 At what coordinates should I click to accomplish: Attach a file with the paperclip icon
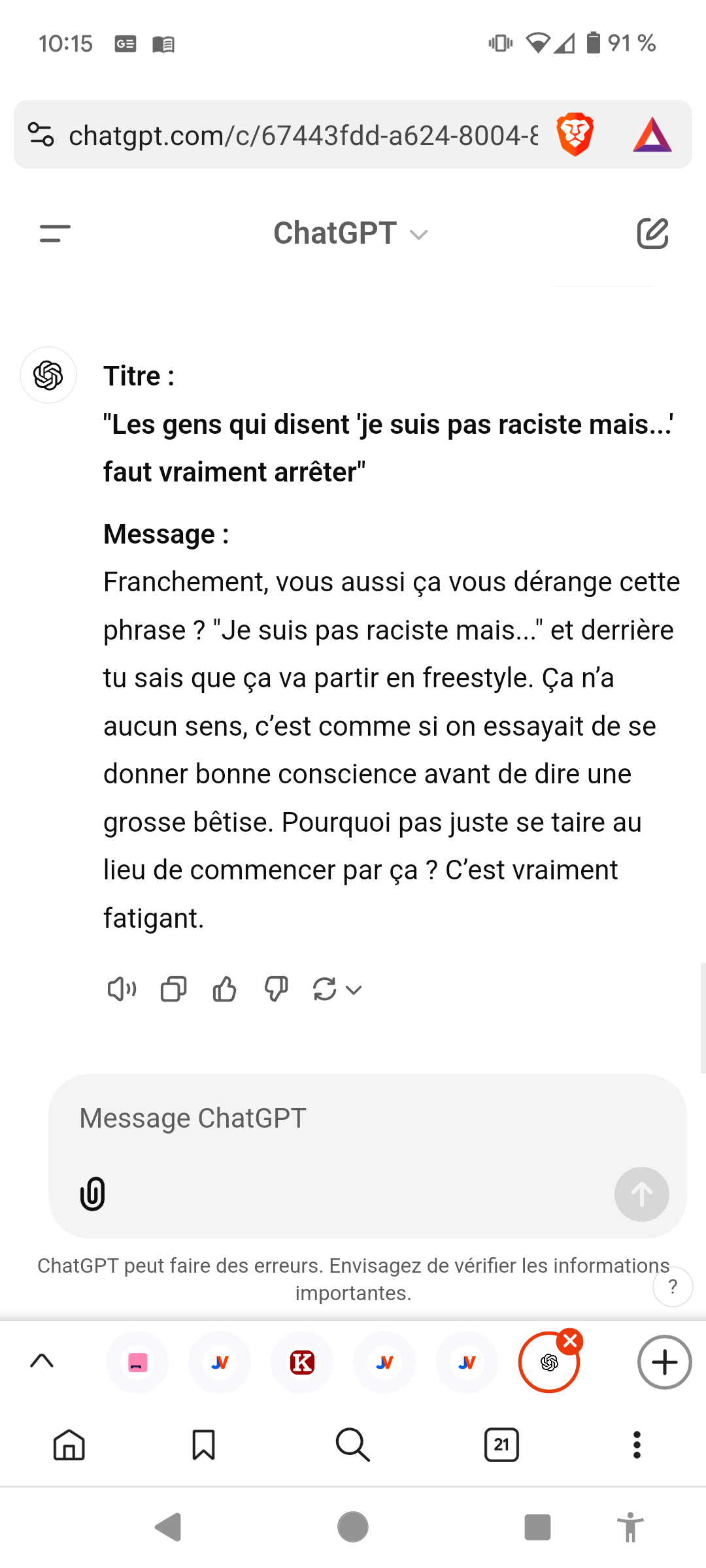click(x=92, y=1194)
